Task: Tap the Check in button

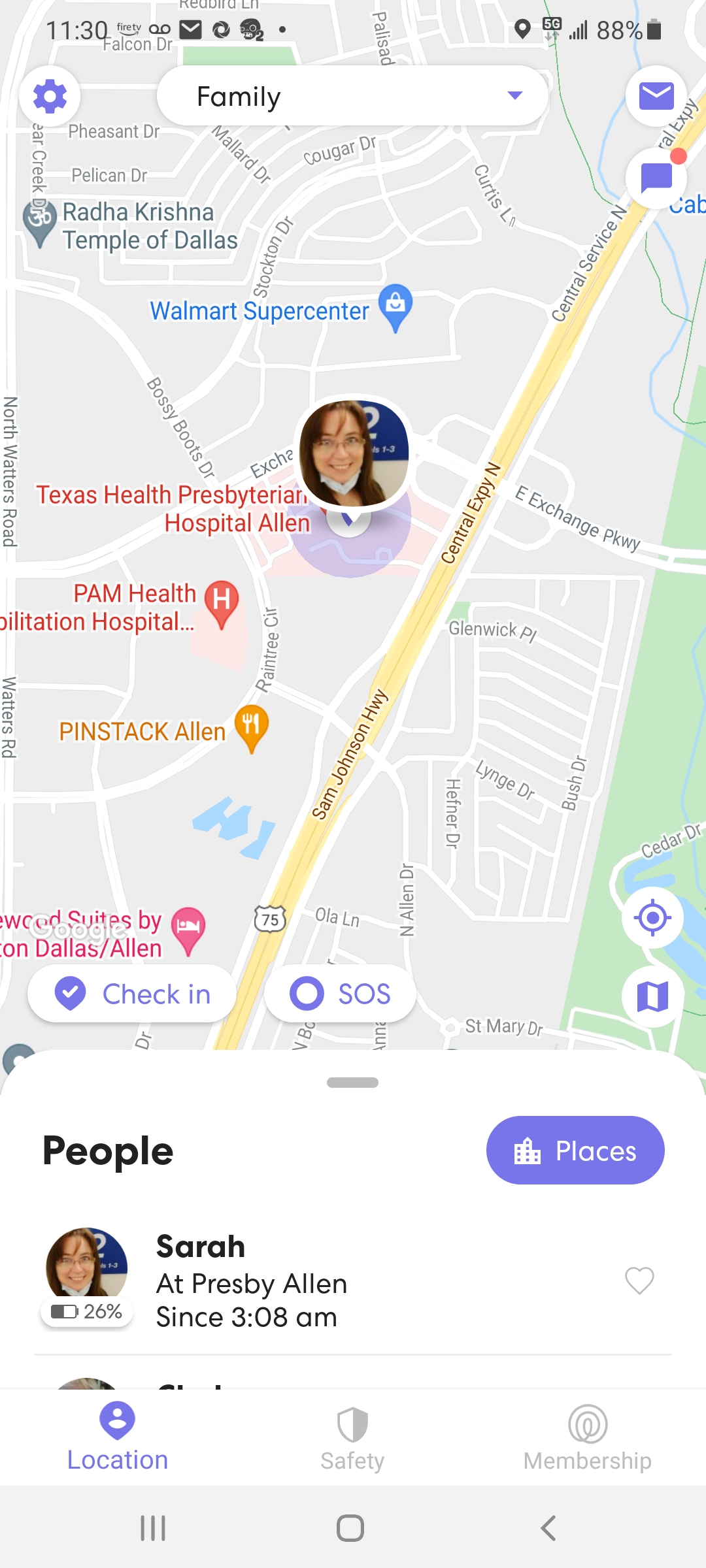Action: (132, 994)
